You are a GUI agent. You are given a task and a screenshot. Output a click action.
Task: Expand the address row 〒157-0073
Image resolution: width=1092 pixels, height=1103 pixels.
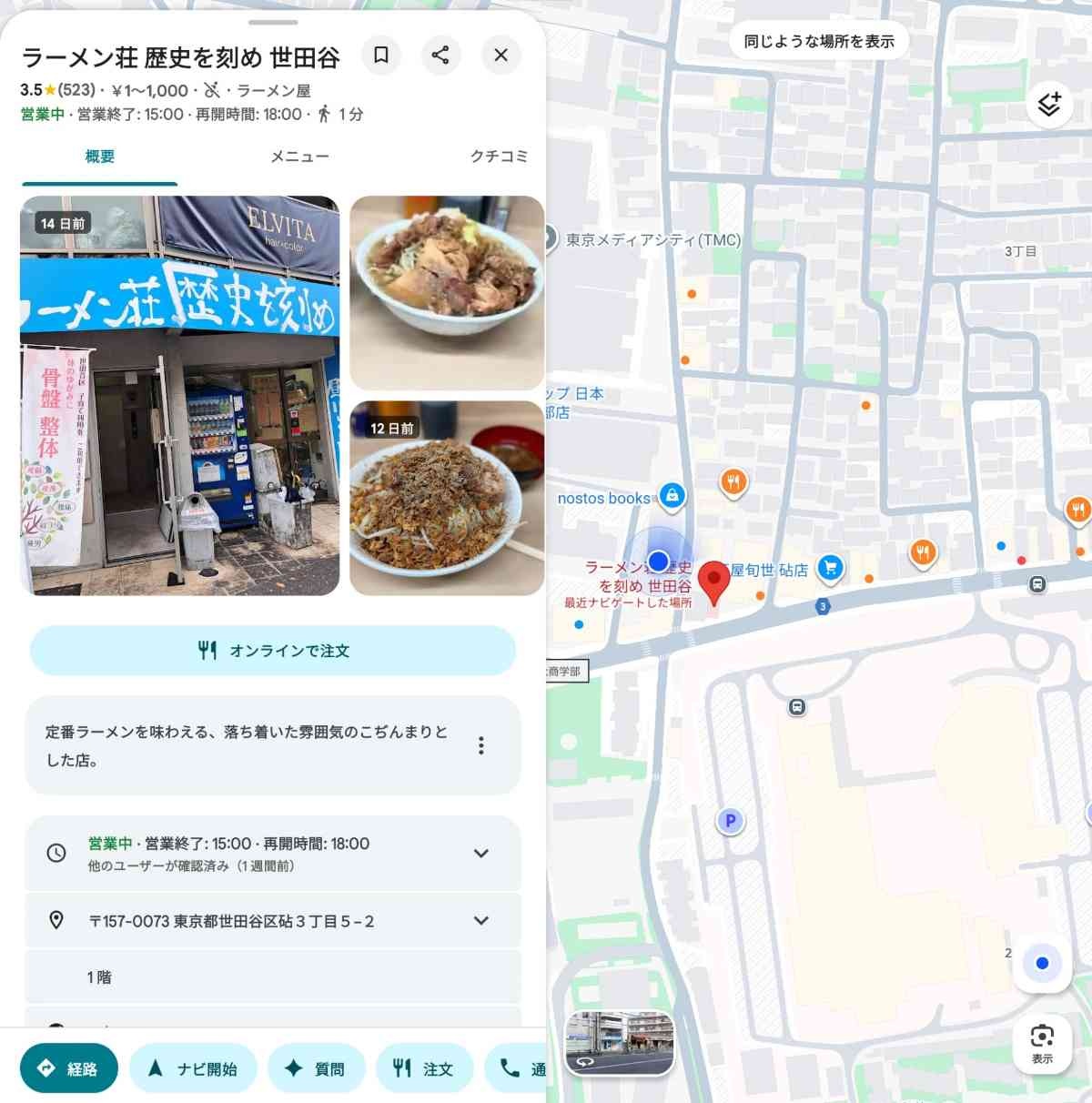[481, 921]
